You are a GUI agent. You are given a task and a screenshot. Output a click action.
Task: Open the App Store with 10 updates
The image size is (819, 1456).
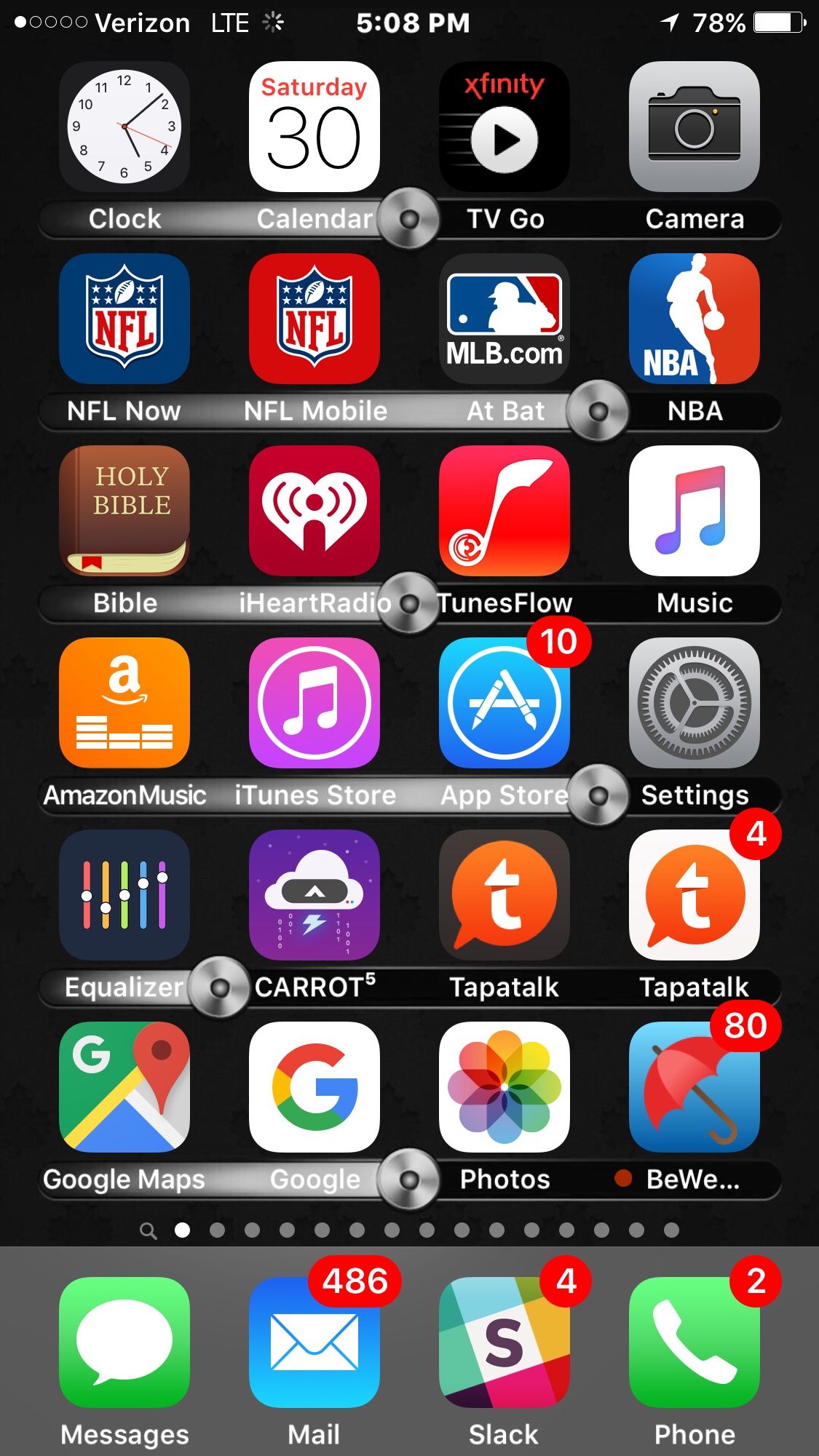(505, 703)
